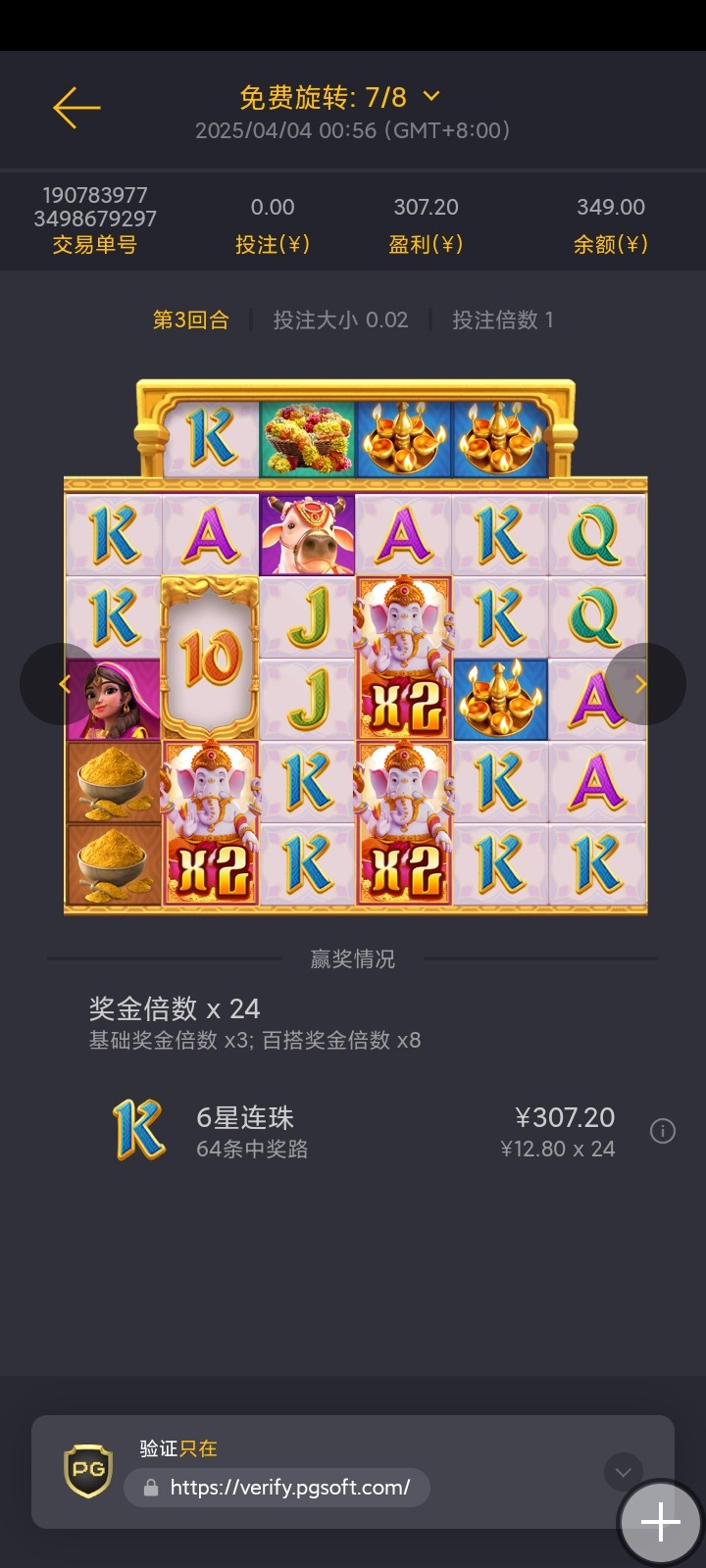Tap the floating plus button
This screenshot has width=706, height=1568.
[660, 1522]
